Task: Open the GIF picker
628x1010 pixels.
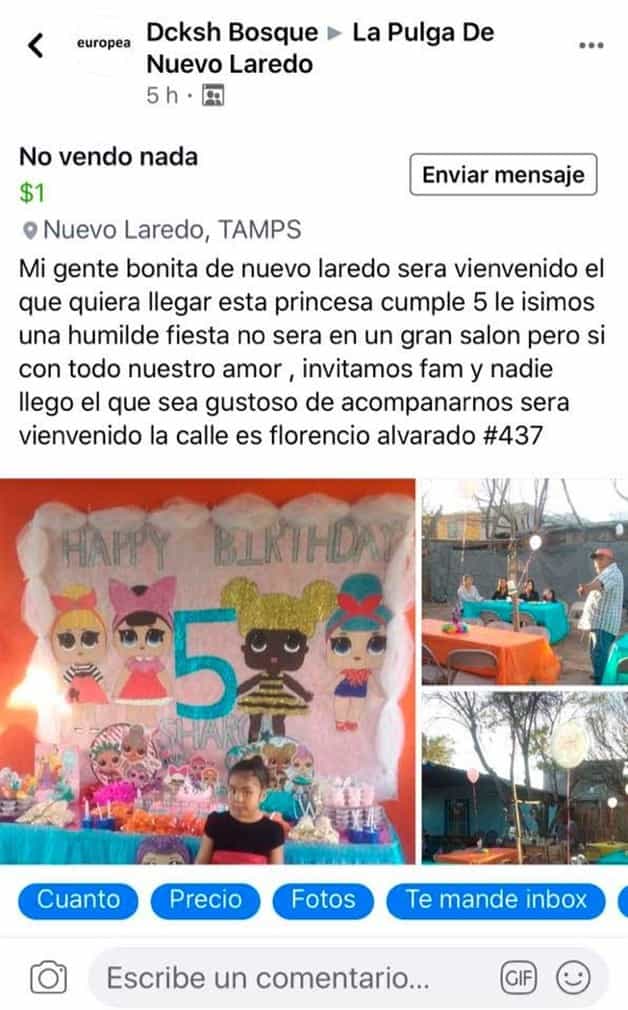Action: 517,978
